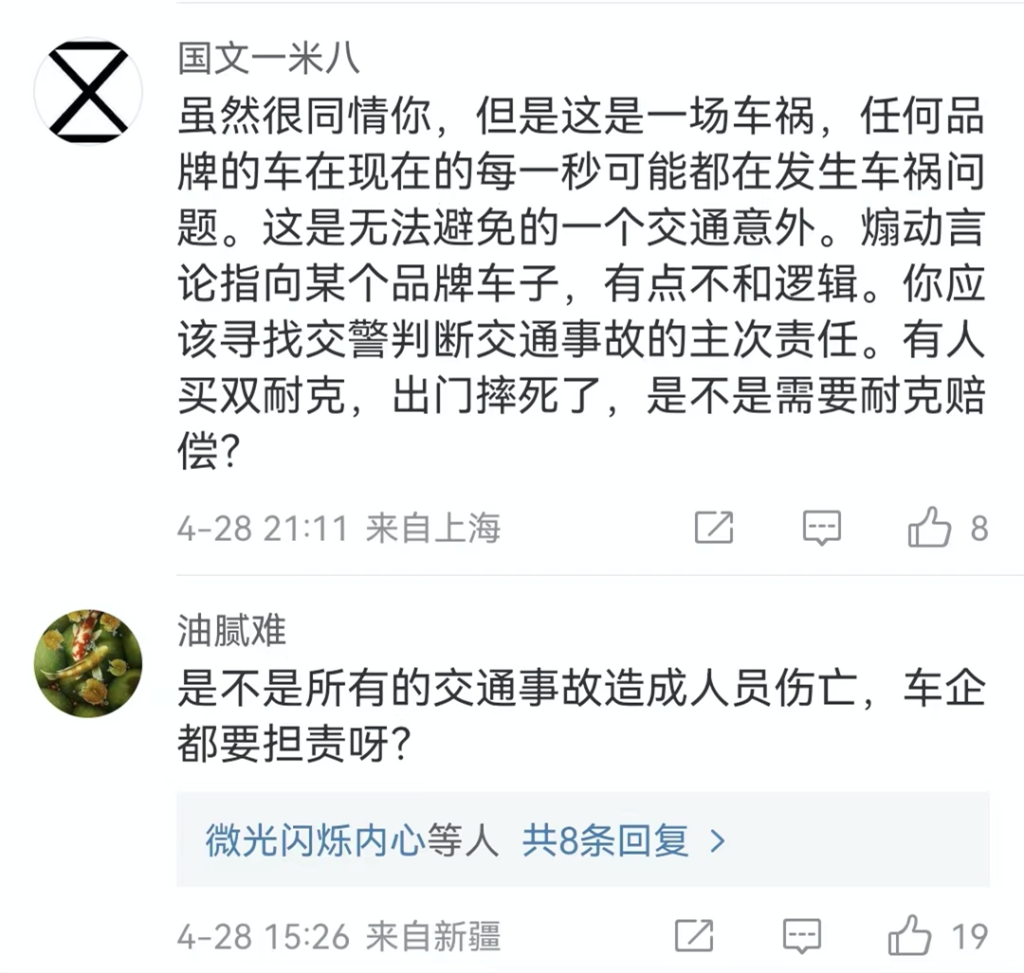
Task: Share 国文一米八's comment
Action: click(714, 528)
